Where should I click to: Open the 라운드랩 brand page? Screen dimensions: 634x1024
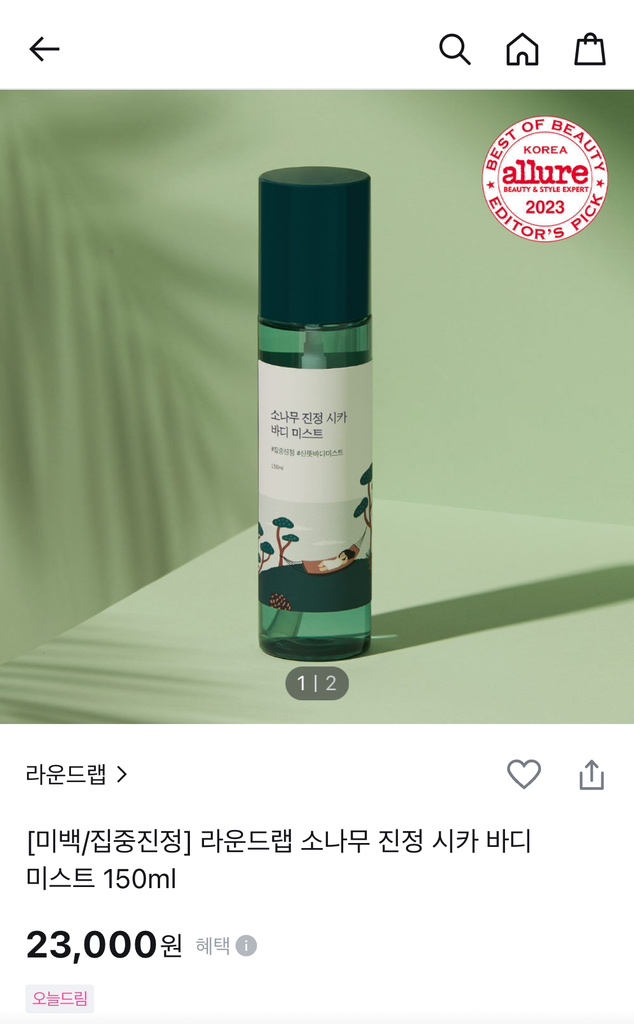point(77,774)
